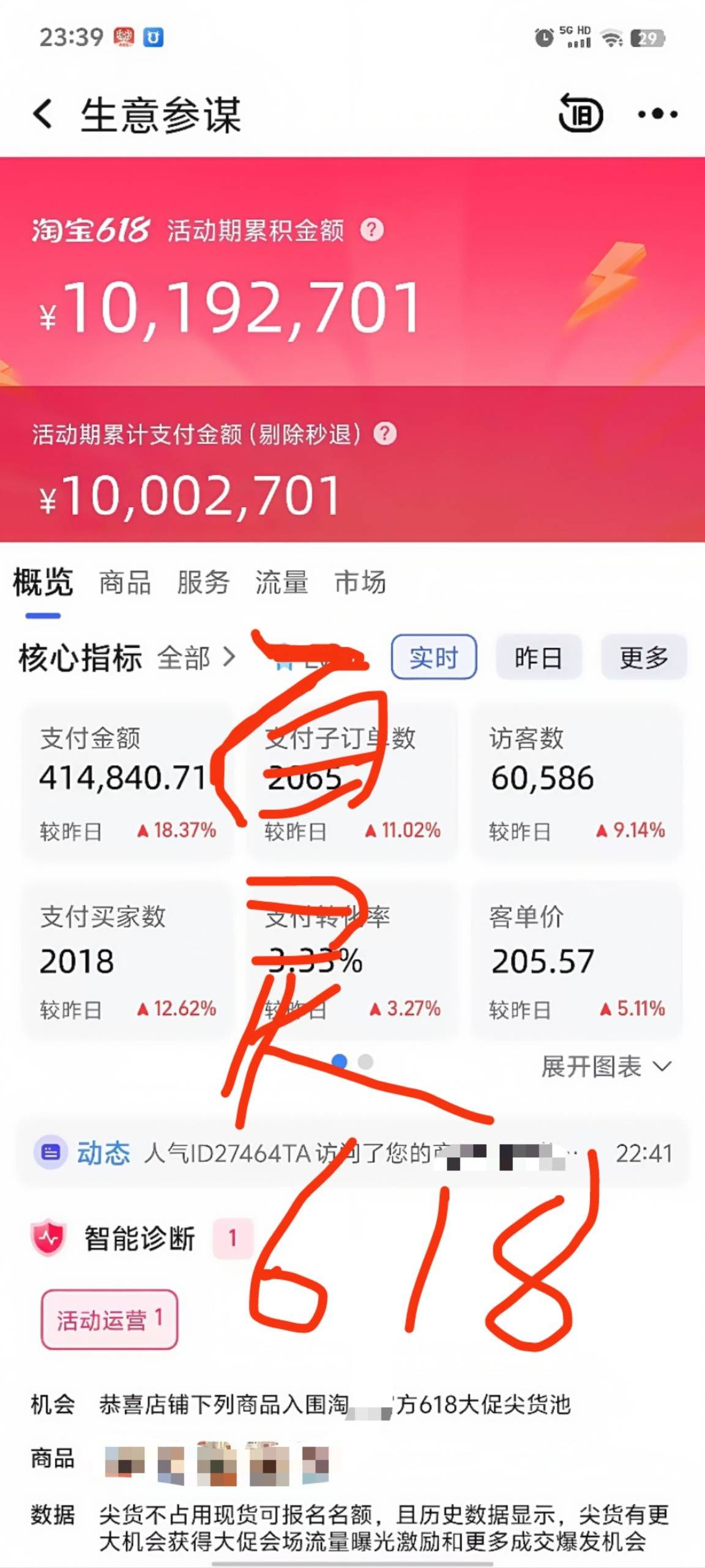
Task: Open help for 活动期累积金额
Action: tap(372, 230)
